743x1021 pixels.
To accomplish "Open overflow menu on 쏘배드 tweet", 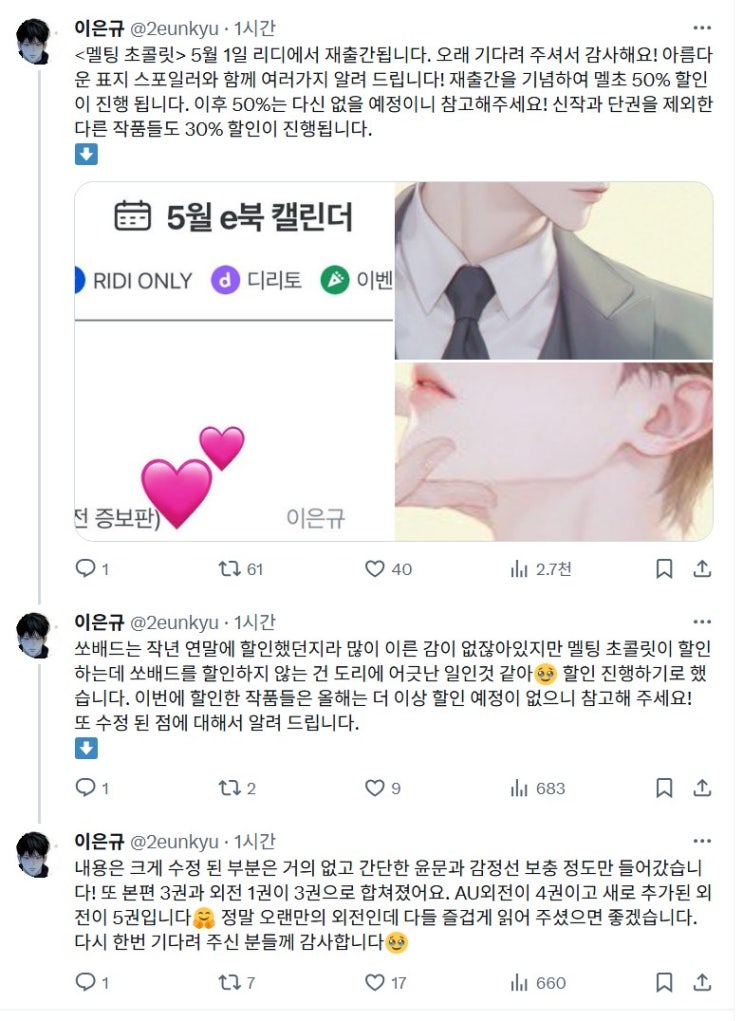I will tap(701, 622).
